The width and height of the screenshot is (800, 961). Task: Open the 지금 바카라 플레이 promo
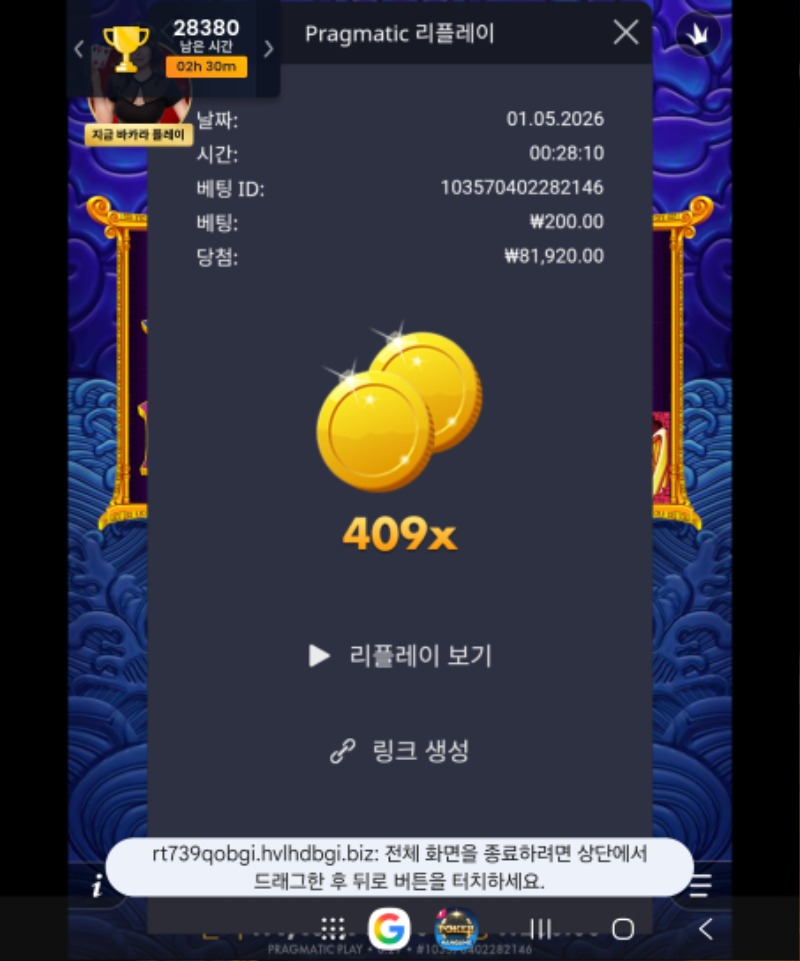tap(139, 135)
